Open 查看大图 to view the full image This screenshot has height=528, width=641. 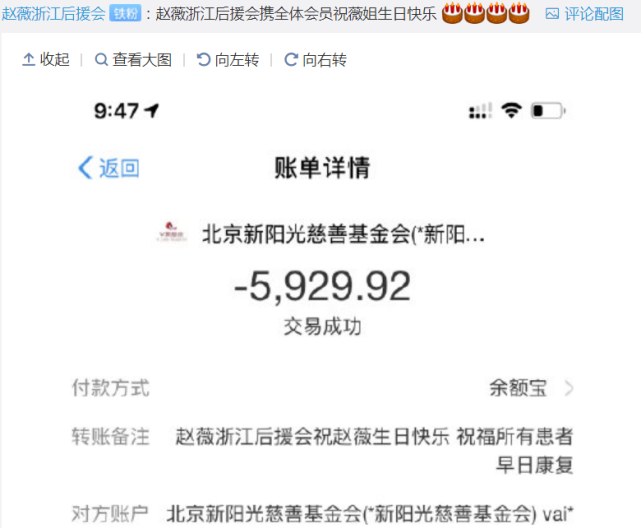pos(133,60)
